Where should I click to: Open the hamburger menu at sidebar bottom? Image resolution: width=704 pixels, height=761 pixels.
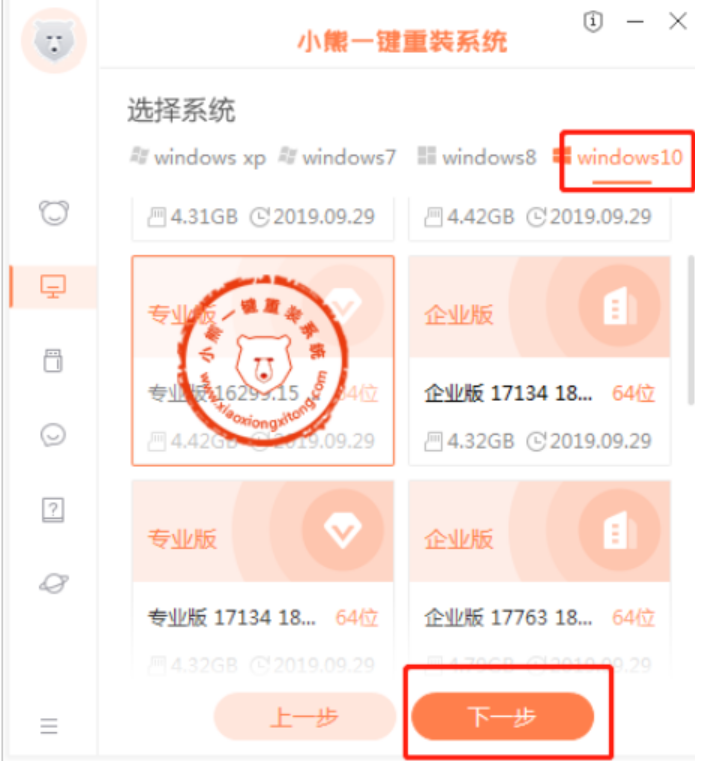49,726
